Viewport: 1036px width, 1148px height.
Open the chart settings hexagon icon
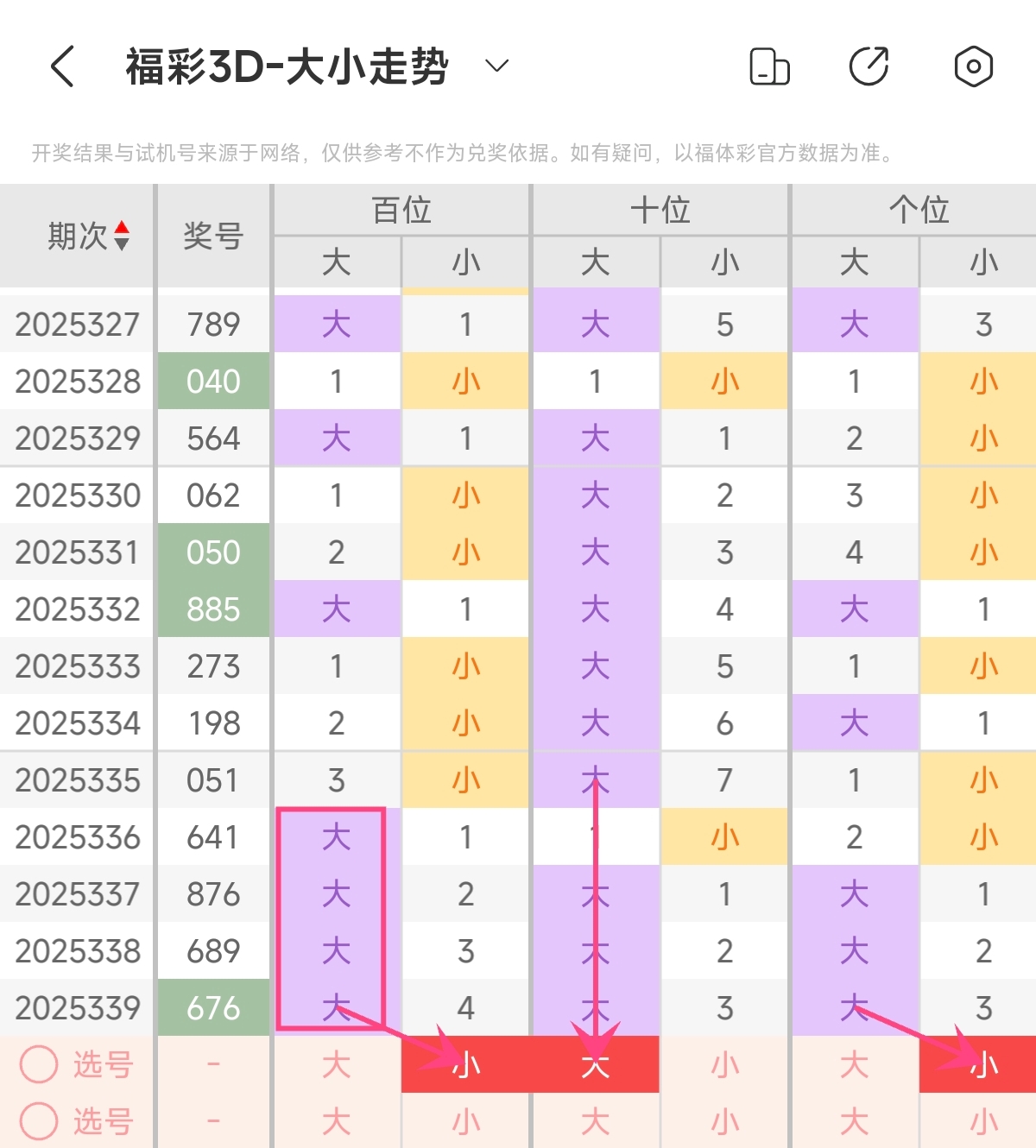973,66
